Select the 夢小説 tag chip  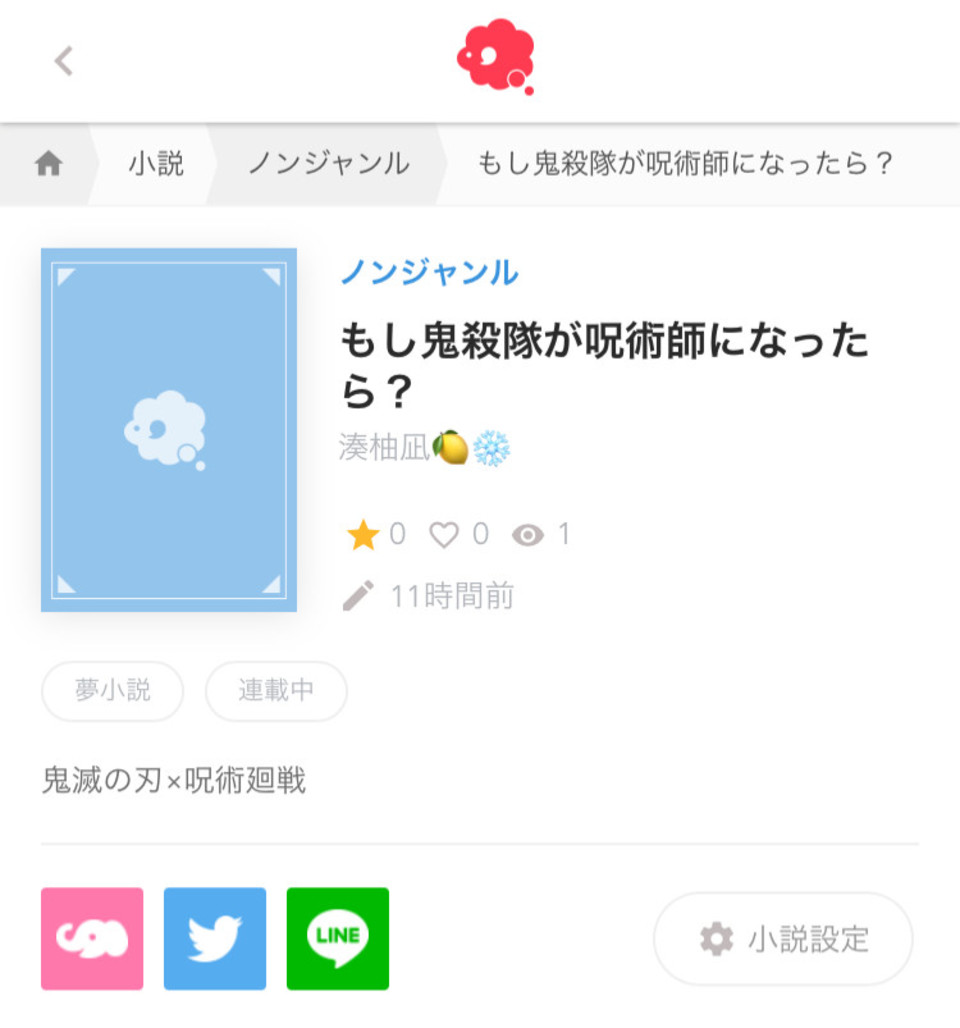112,690
